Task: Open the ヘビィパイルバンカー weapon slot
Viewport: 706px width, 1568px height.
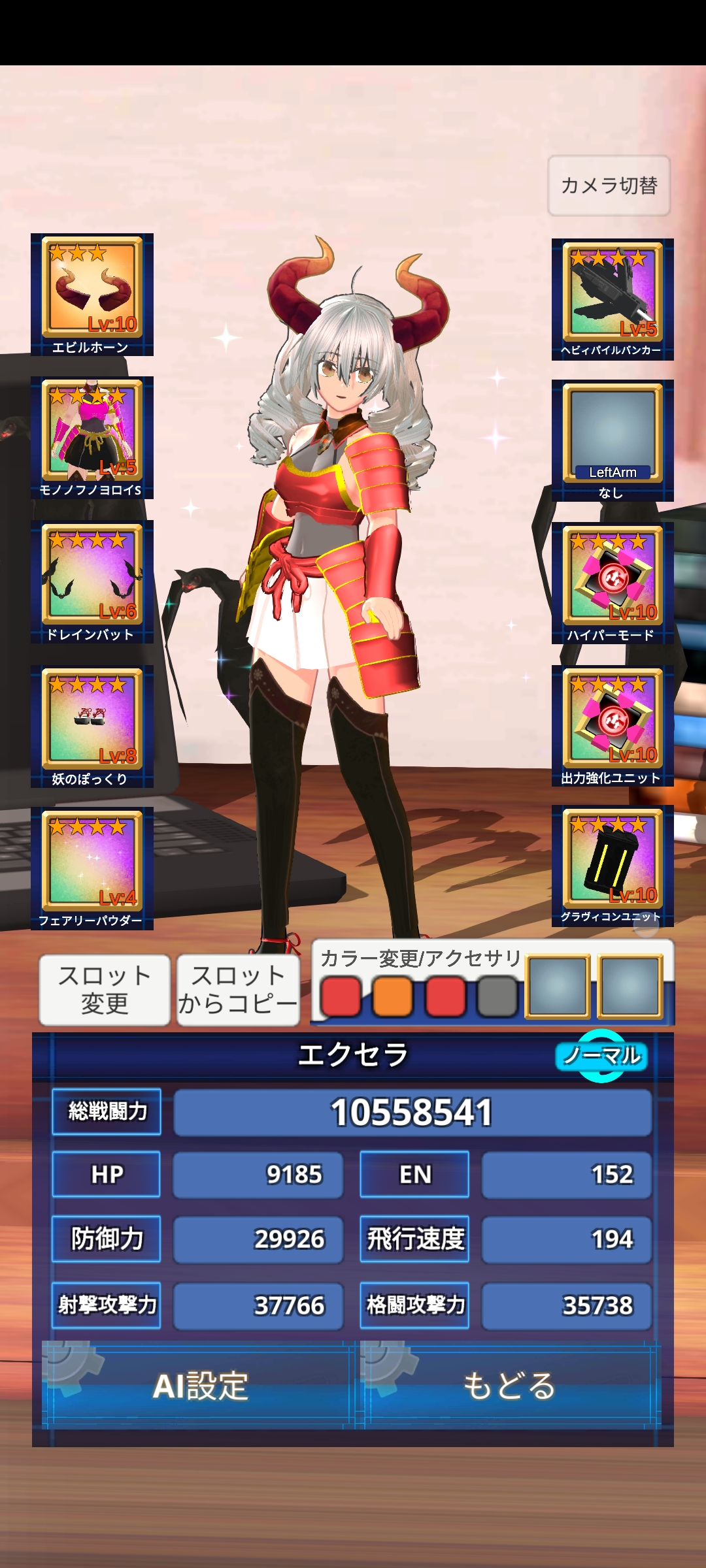Action: [613, 299]
